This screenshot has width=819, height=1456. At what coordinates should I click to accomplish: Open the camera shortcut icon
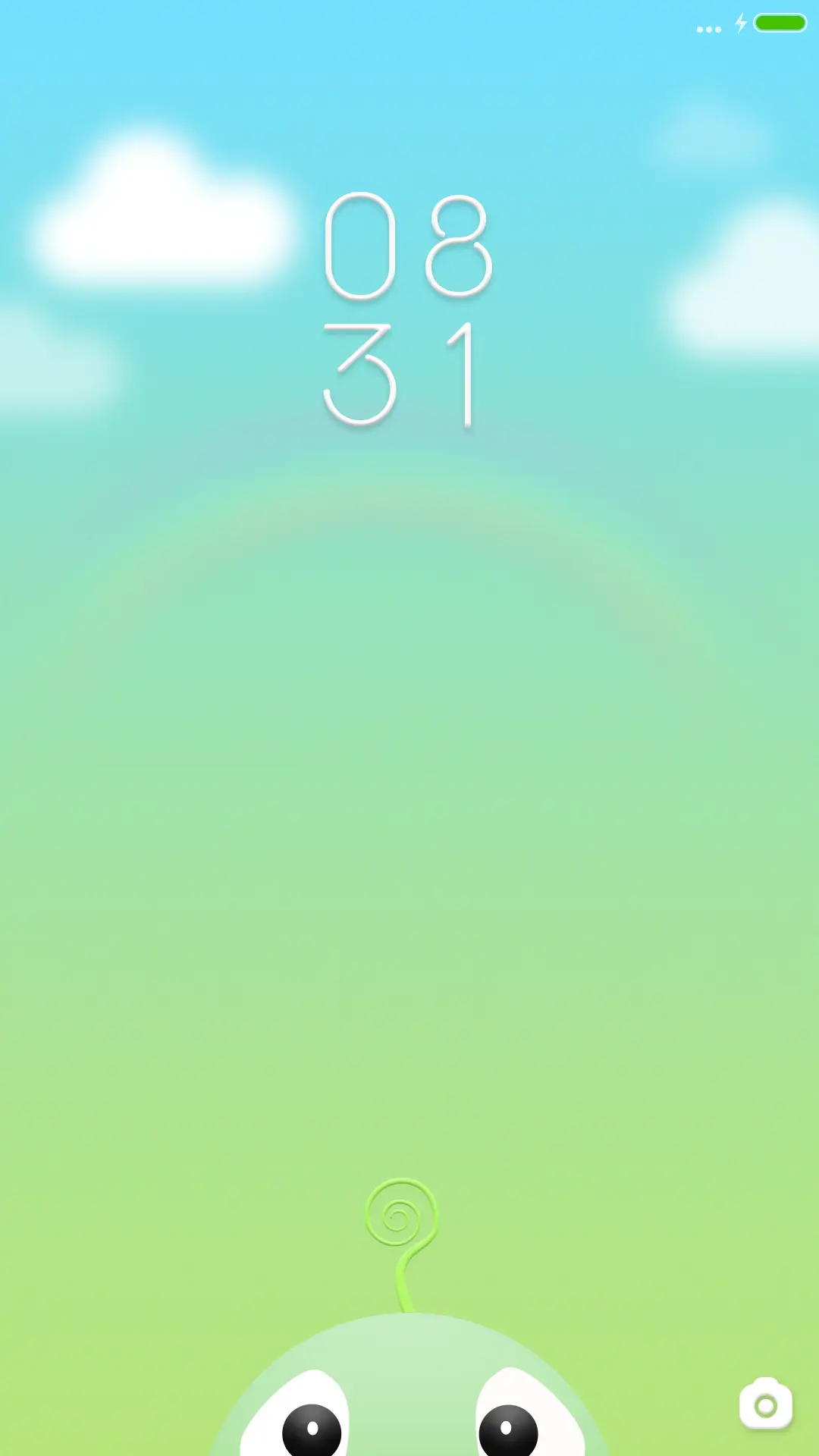click(766, 1404)
